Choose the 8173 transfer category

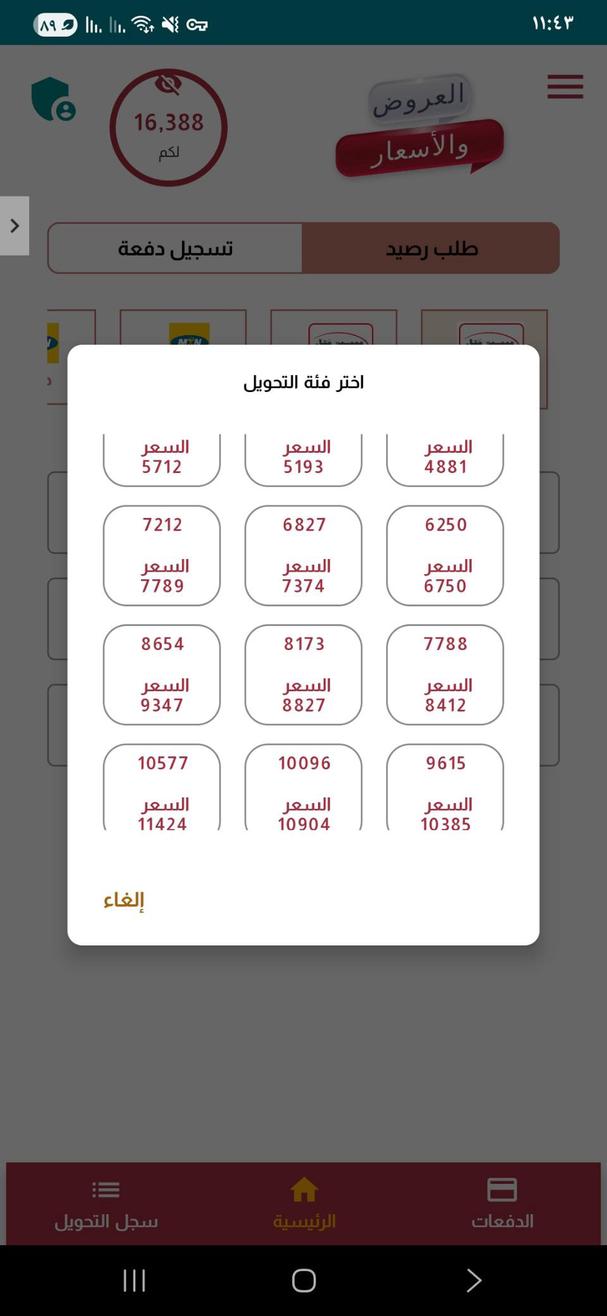pos(303,674)
